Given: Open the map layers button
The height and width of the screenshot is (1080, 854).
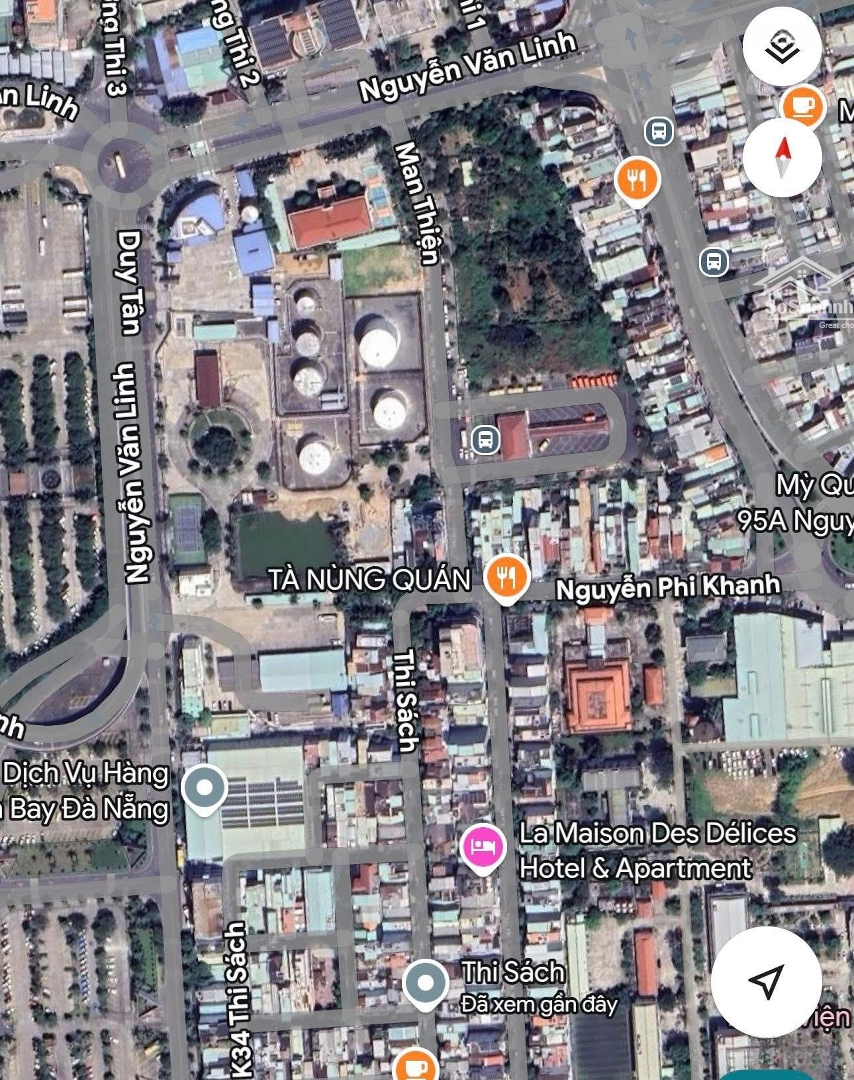Looking at the screenshot, I should click(782, 47).
